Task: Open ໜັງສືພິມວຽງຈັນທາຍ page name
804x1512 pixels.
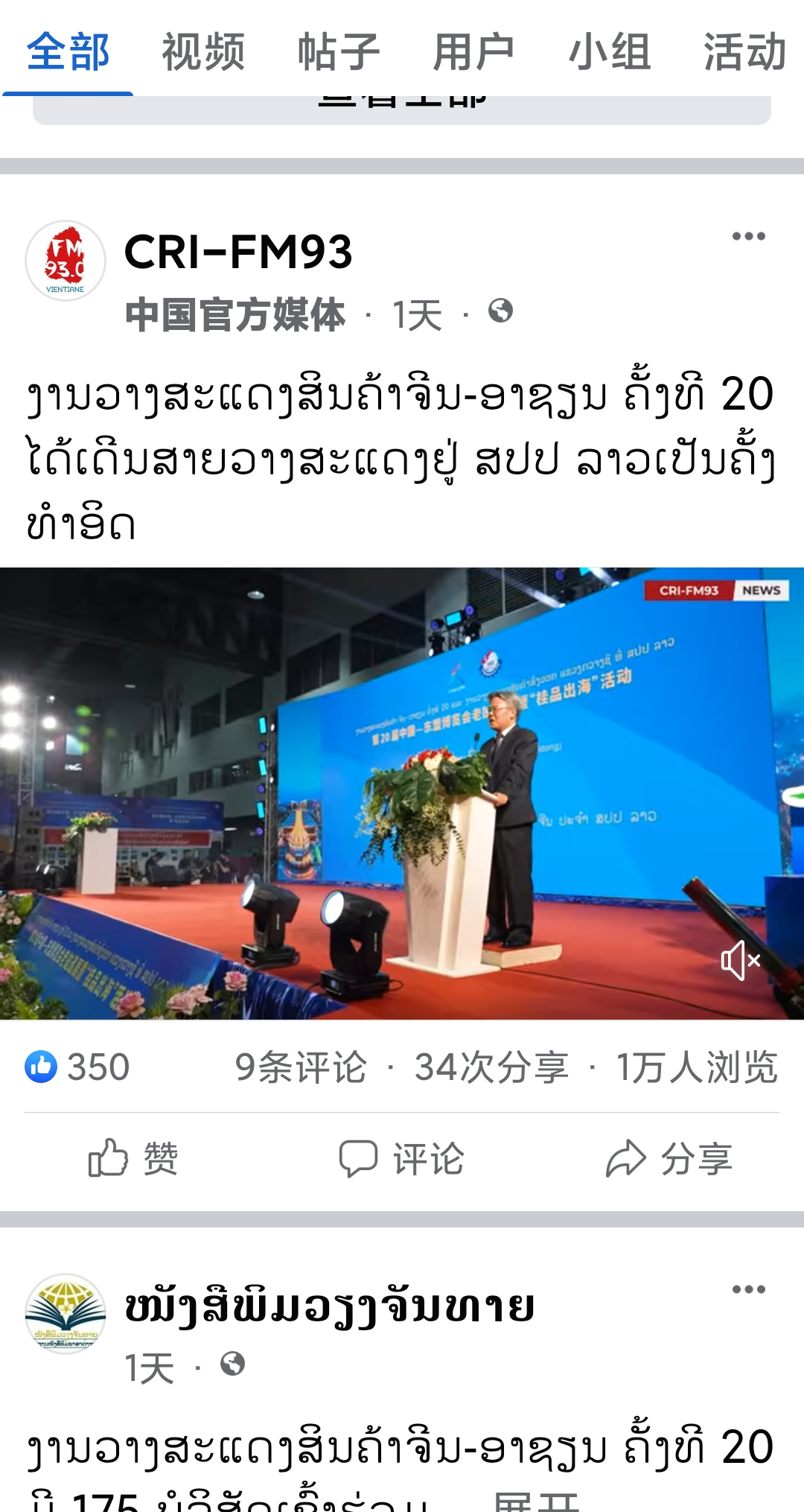Action: point(329,1307)
